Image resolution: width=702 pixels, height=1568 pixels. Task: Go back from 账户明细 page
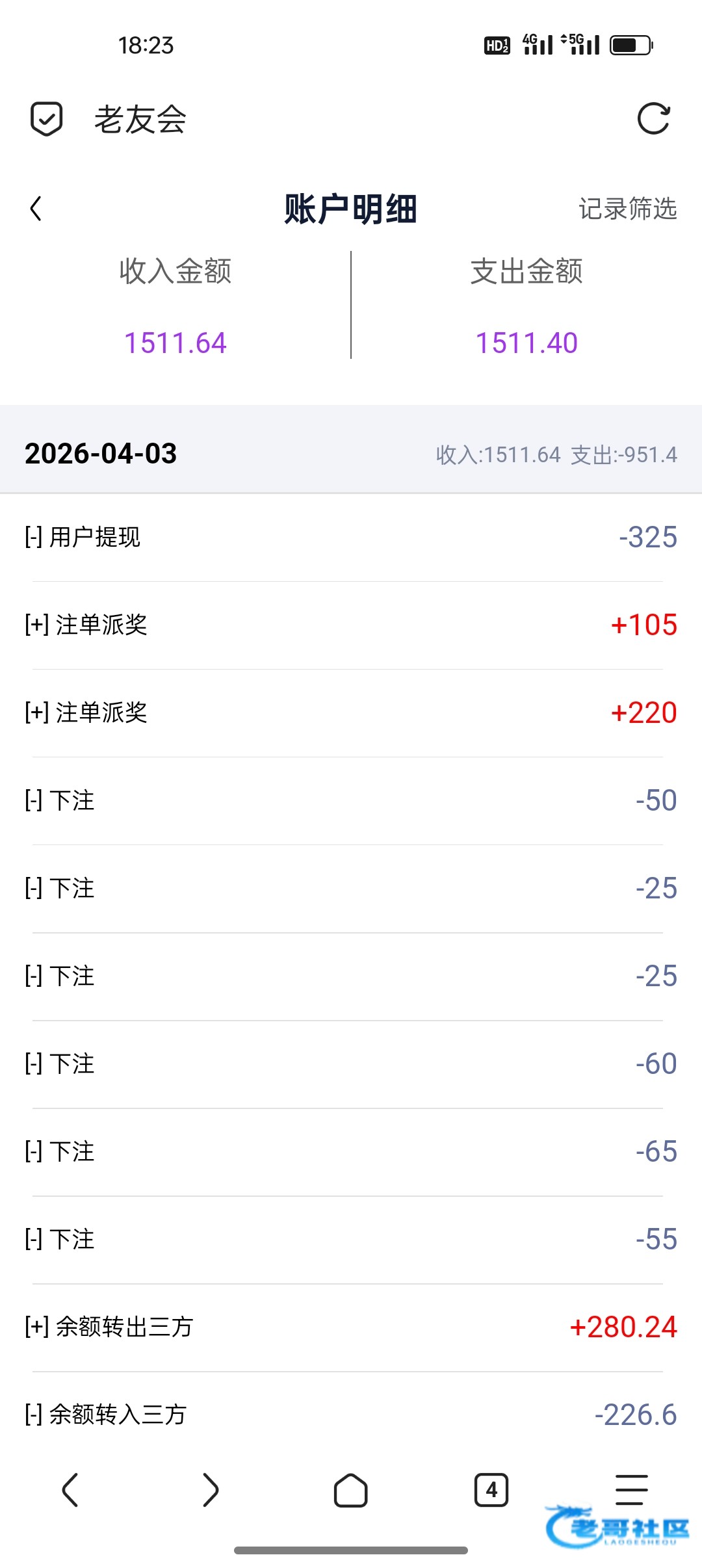(x=36, y=209)
